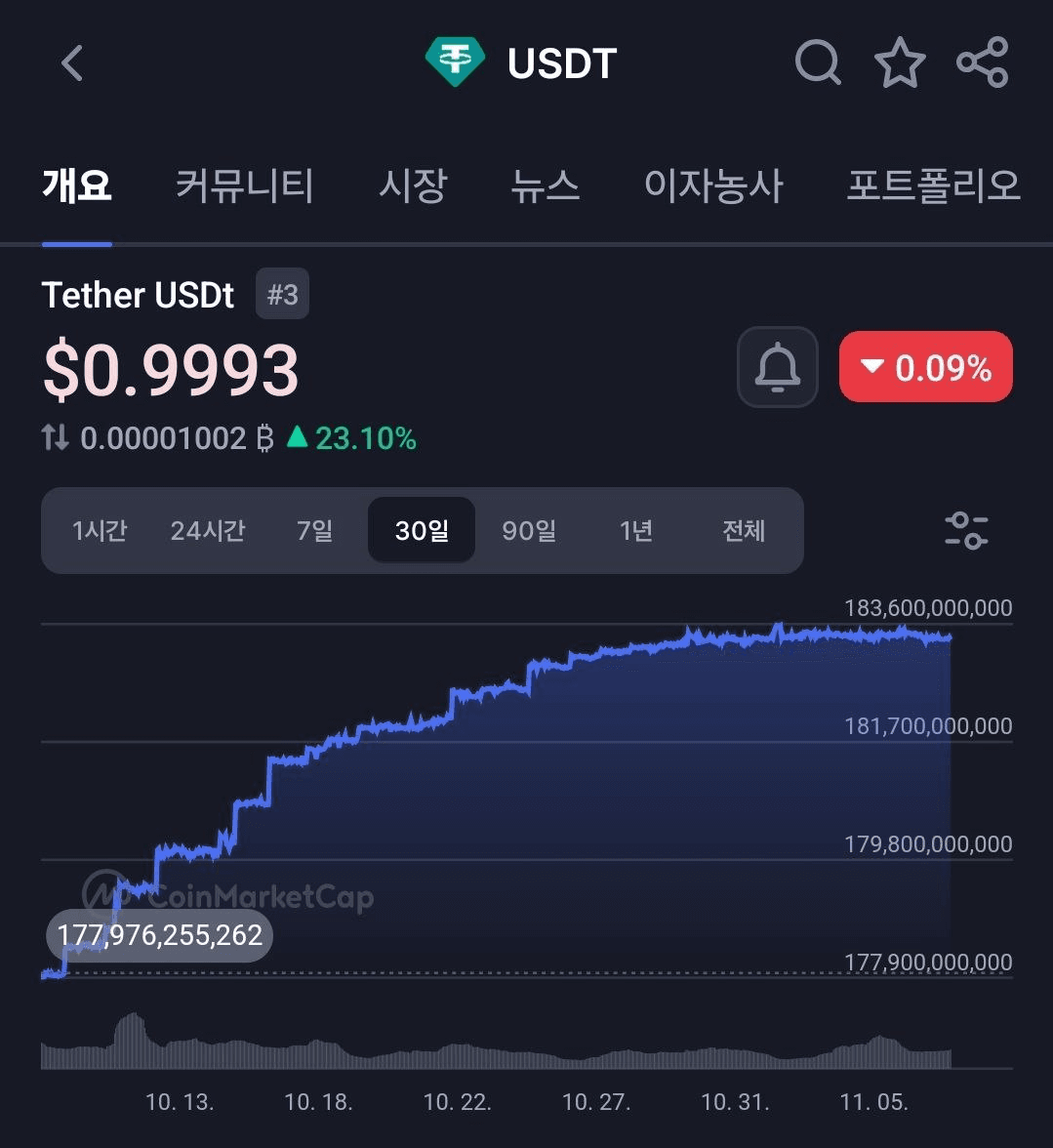Open the search magnifier icon
The height and width of the screenshot is (1148, 1053).
[818, 62]
